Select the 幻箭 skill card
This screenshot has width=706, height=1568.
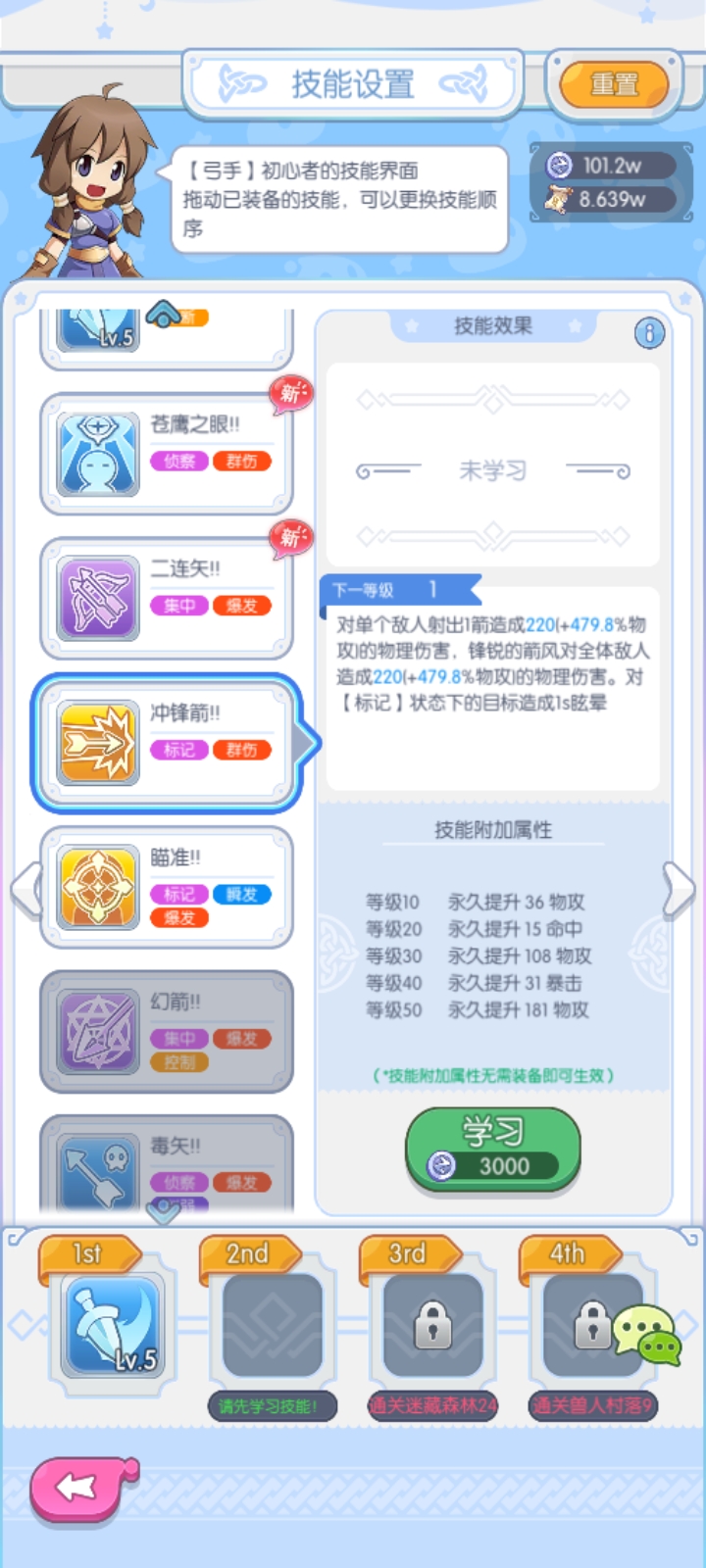[167, 1031]
